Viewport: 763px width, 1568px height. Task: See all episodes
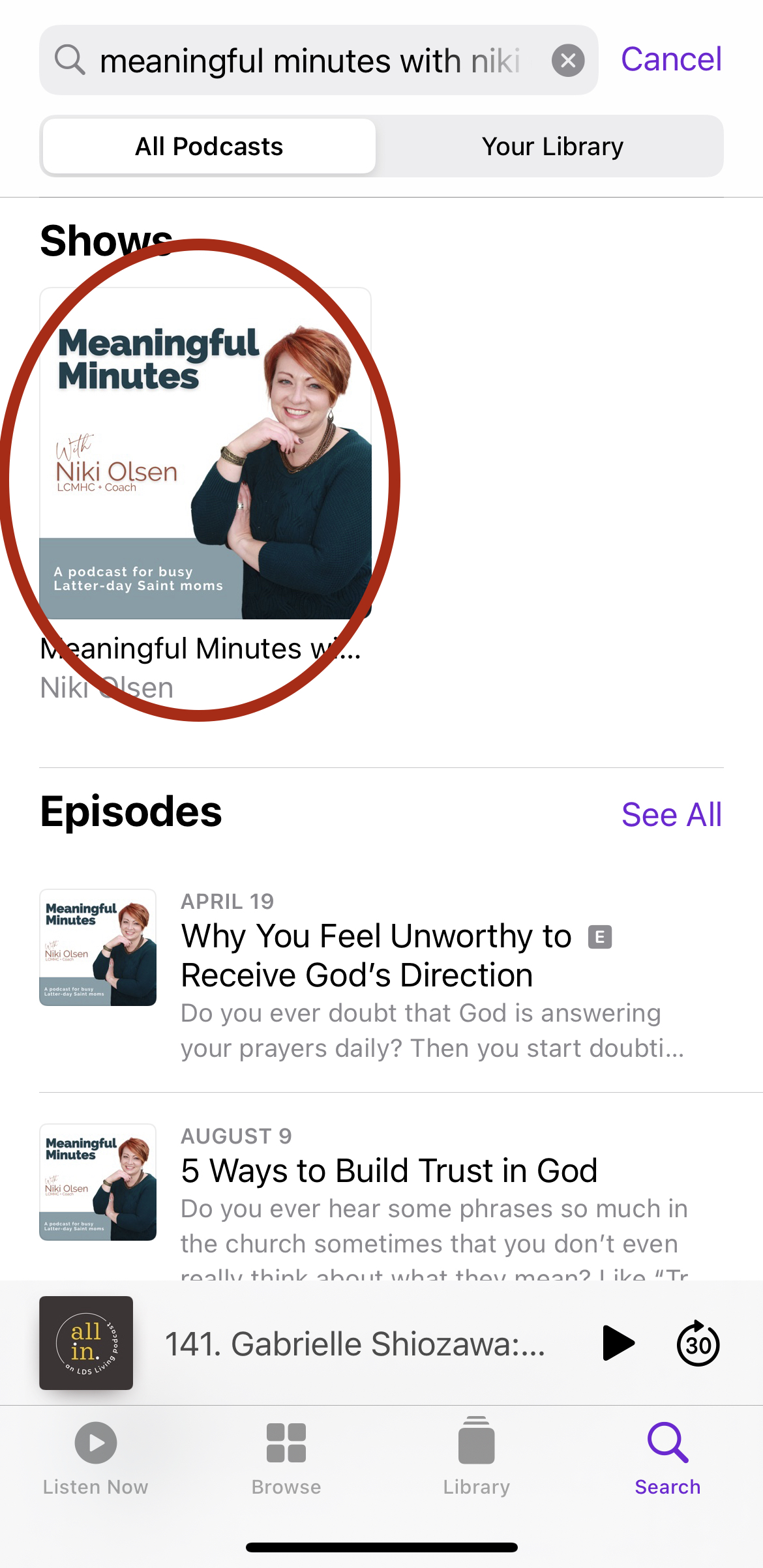click(x=671, y=814)
